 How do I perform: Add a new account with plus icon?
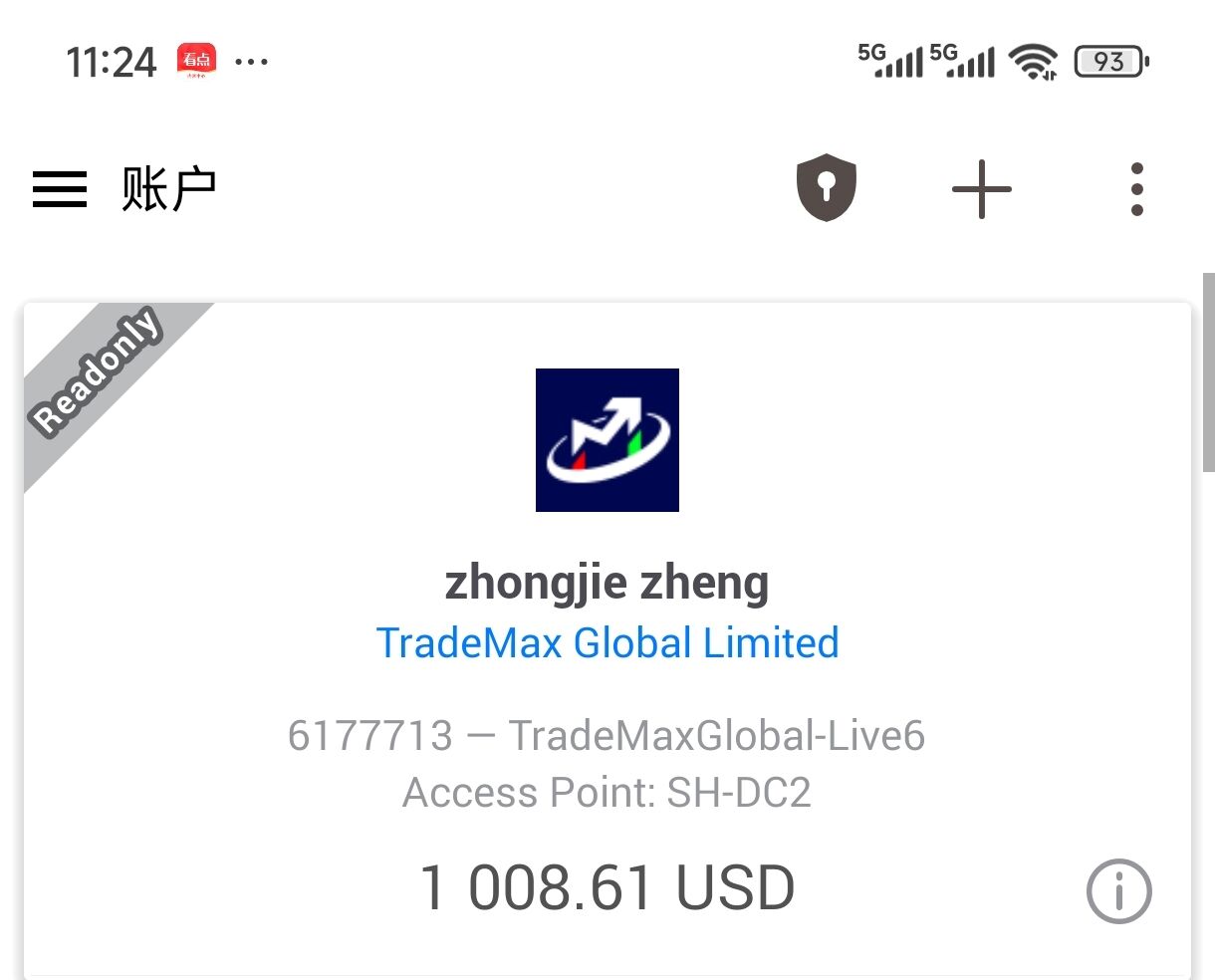[x=981, y=188]
